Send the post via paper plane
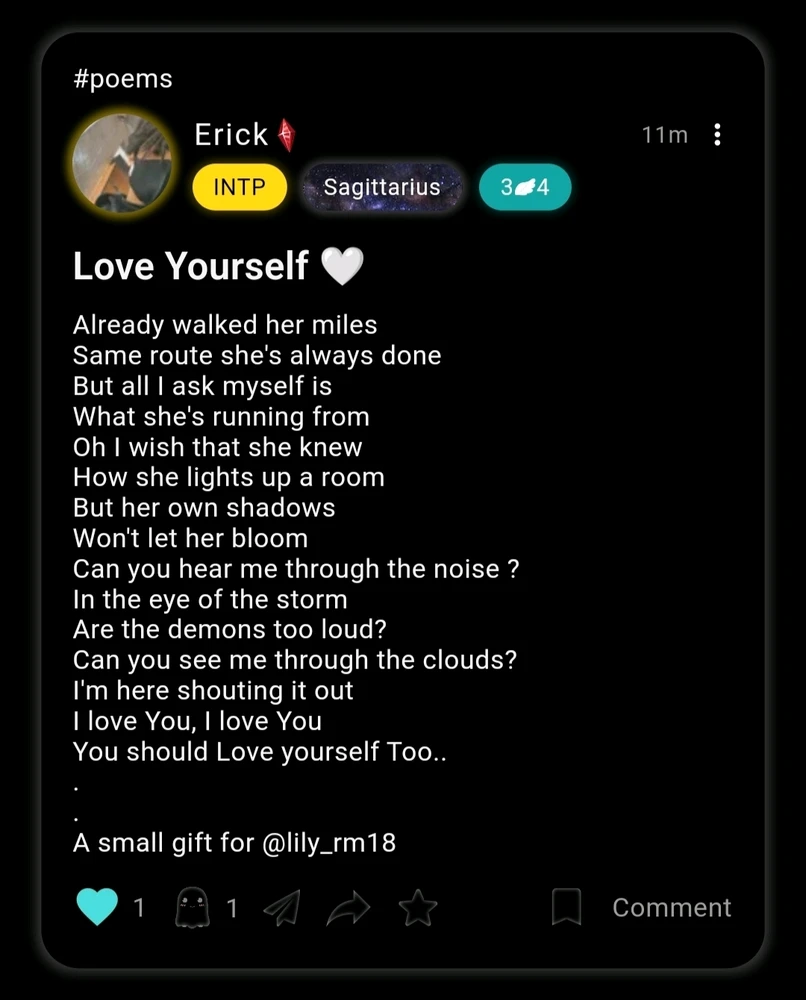The image size is (806, 1000). pos(281,907)
